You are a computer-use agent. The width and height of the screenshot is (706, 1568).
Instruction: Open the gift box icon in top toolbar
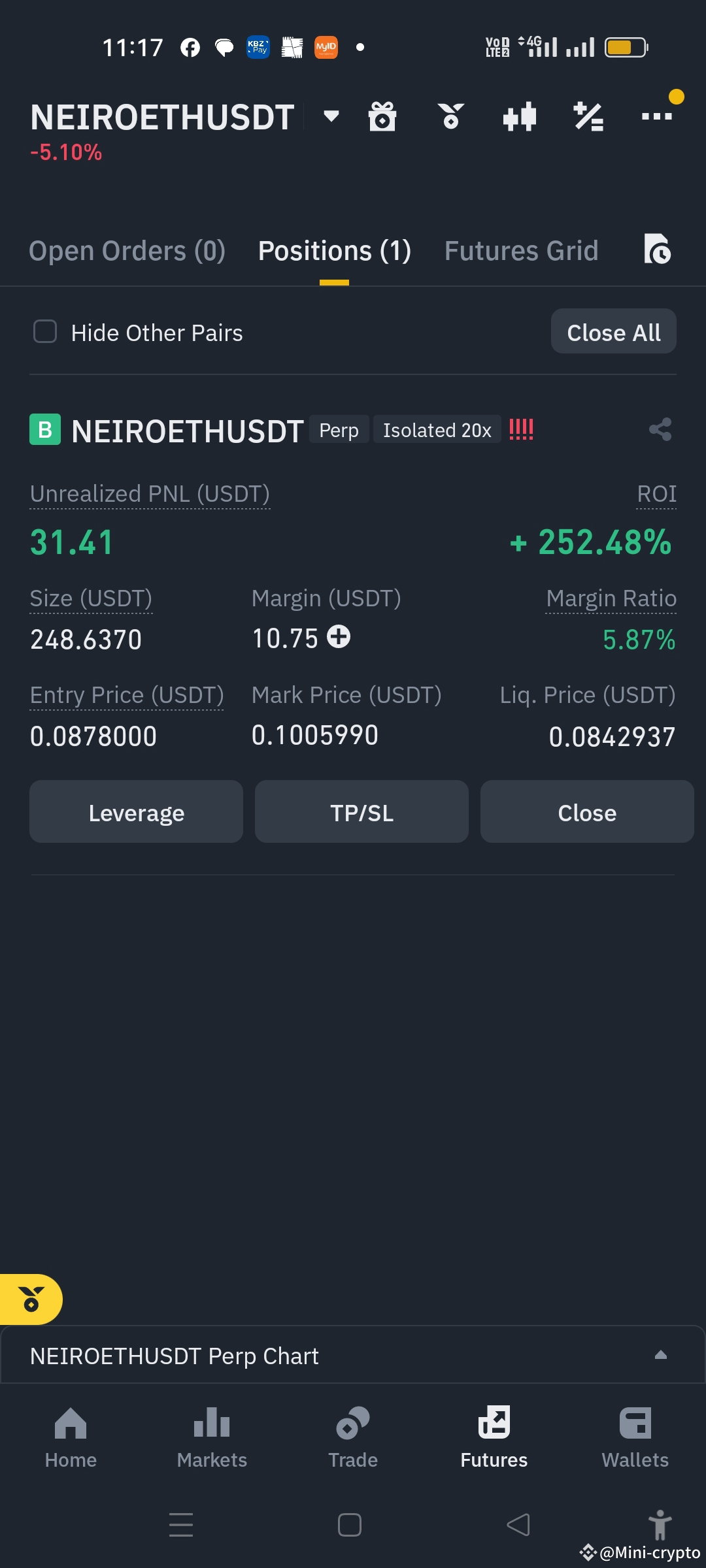[382, 116]
